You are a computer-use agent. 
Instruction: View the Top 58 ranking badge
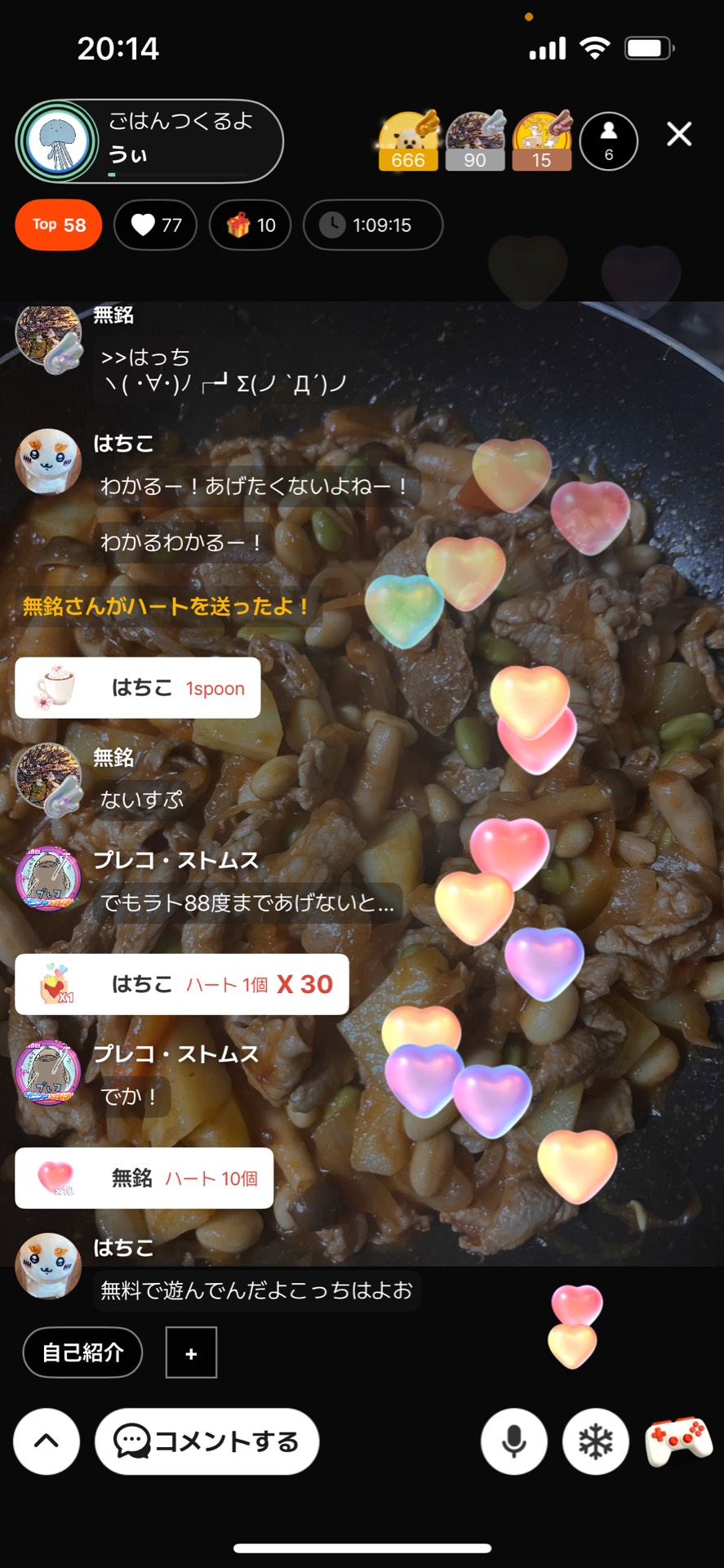click(59, 225)
